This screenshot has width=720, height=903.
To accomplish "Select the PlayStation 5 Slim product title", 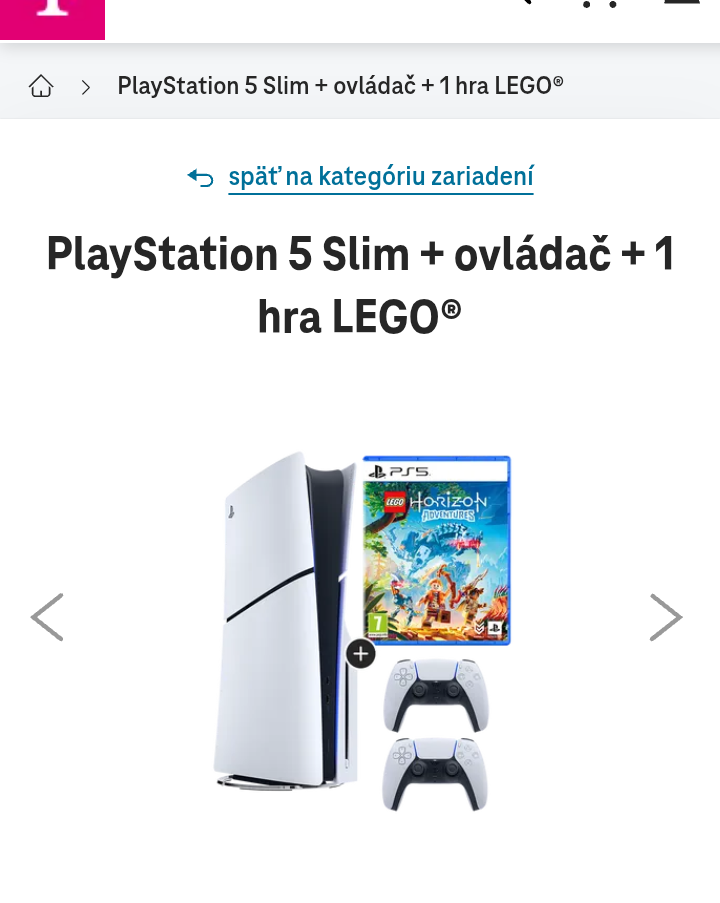I will pos(360,285).
